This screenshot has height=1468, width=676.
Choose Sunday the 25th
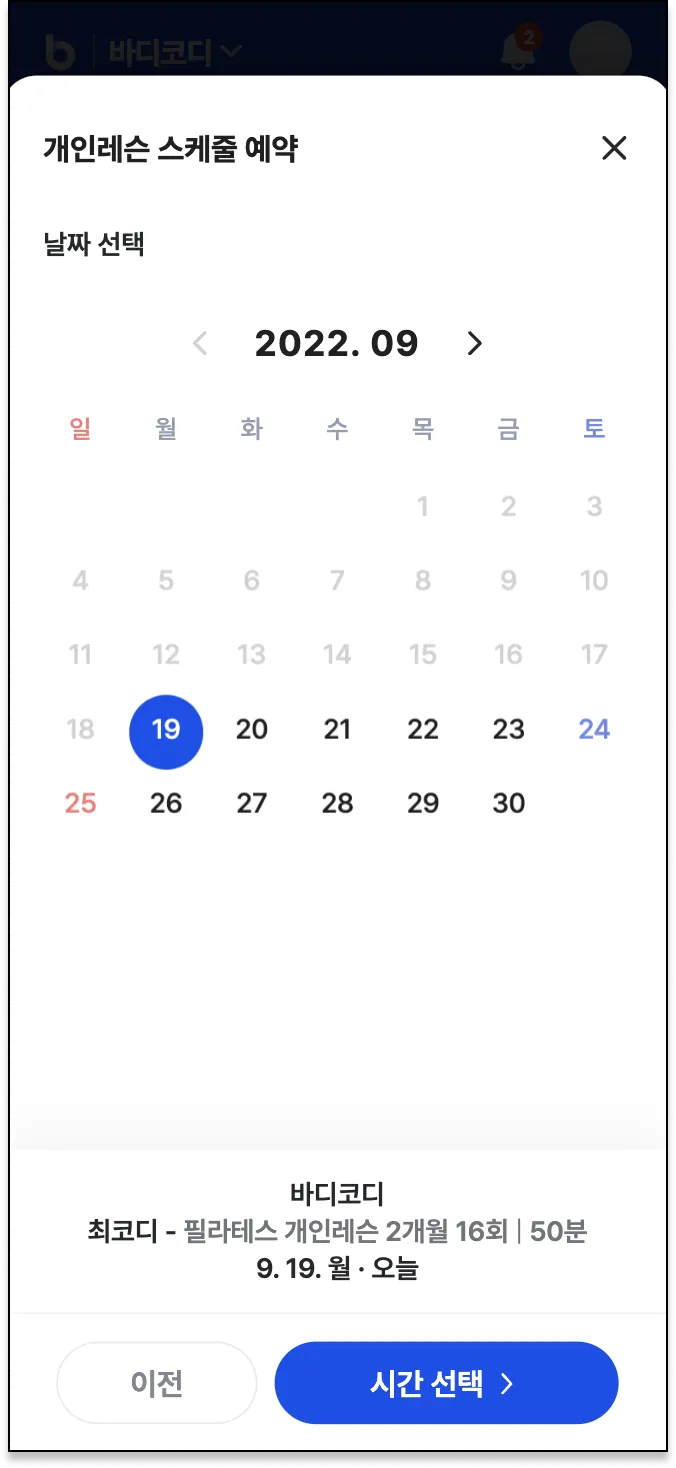point(80,803)
